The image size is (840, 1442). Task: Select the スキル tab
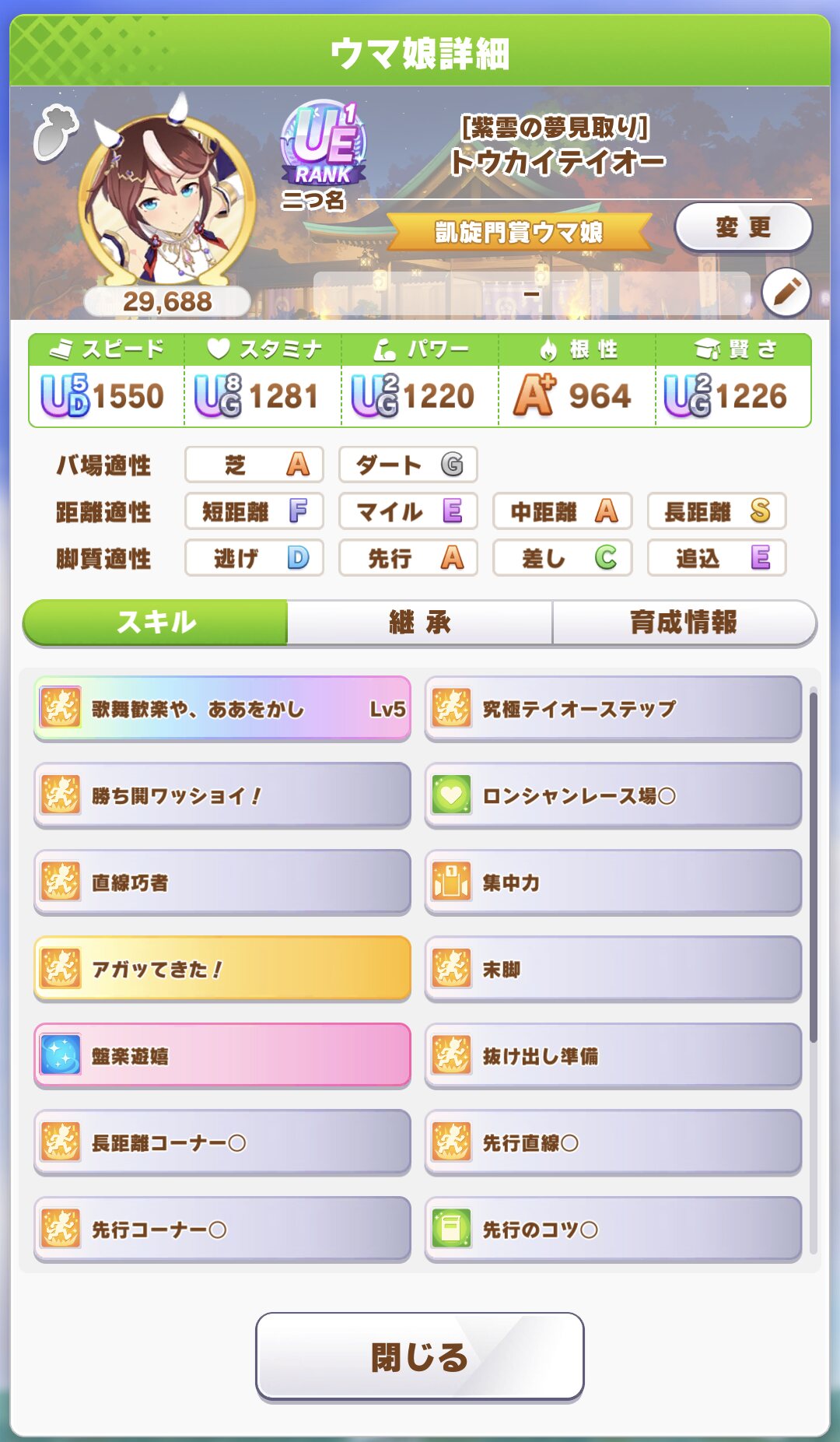pos(156,623)
